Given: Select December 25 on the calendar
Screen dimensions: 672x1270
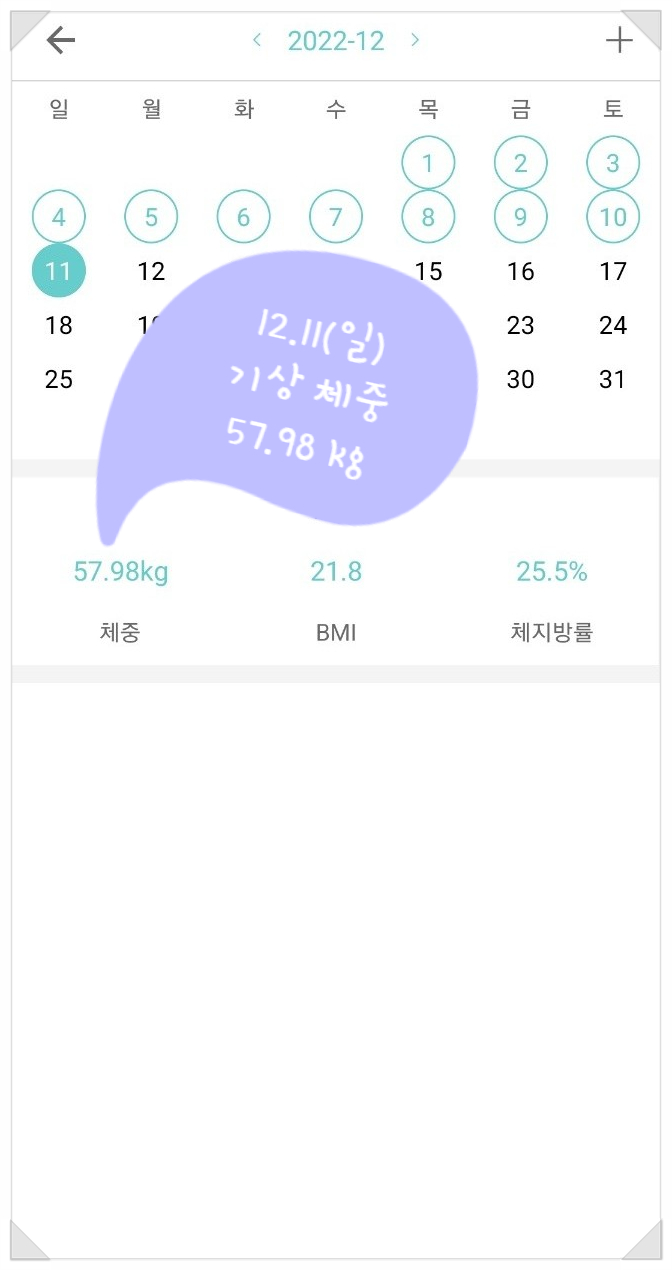Looking at the screenshot, I should [x=59, y=379].
